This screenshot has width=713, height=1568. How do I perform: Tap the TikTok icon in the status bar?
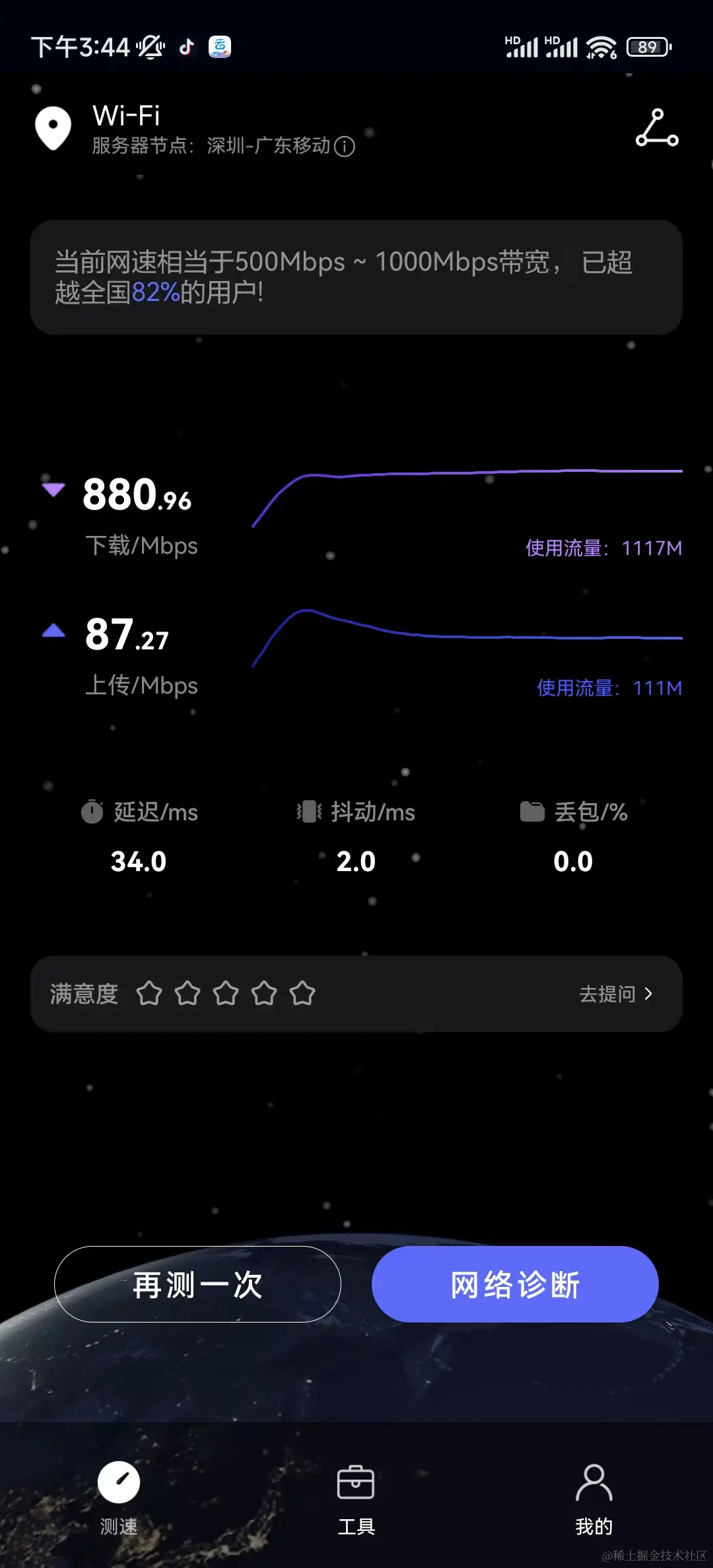pyautogui.click(x=185, y=47)
